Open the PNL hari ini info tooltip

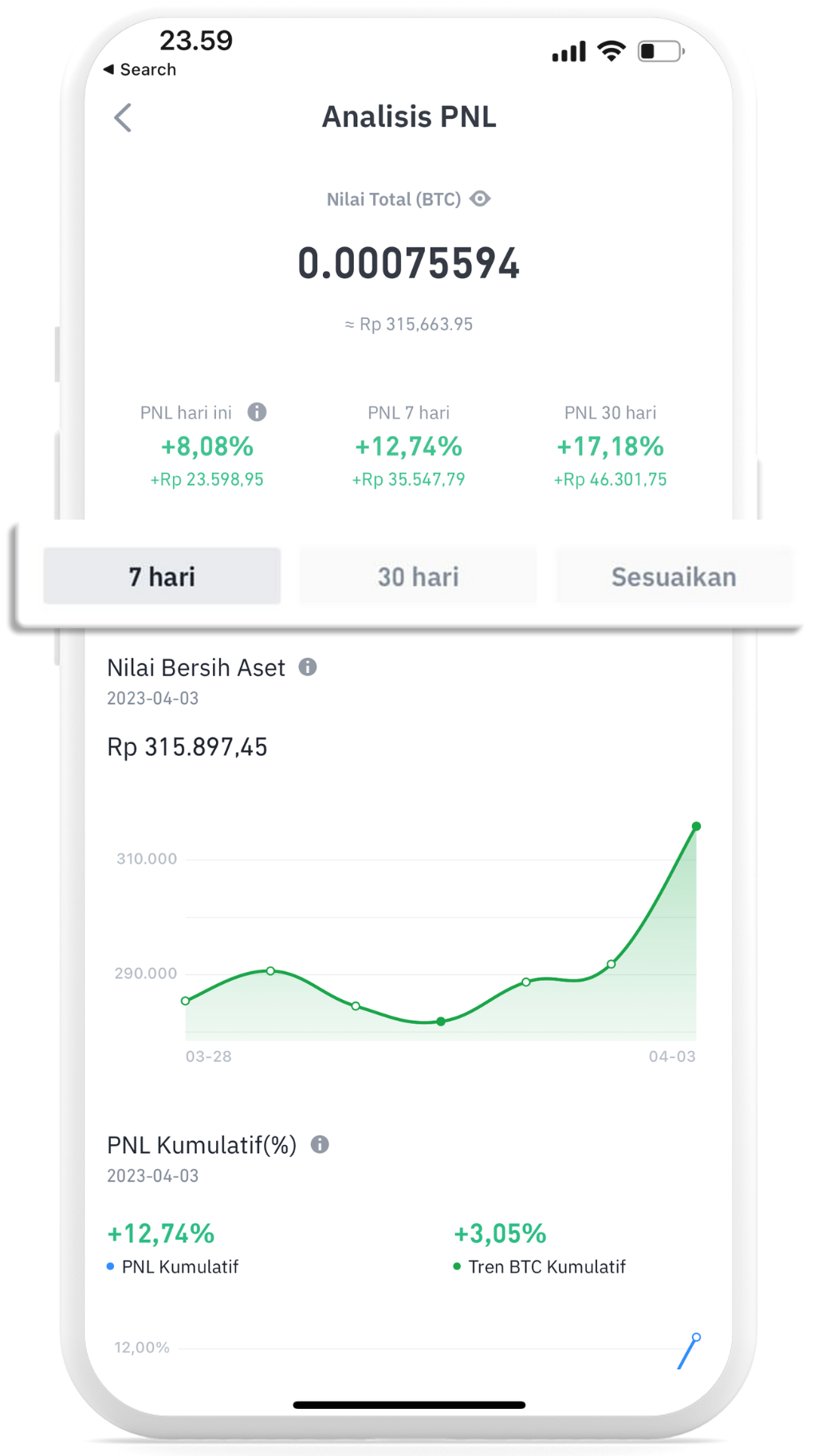coord(257,412)
